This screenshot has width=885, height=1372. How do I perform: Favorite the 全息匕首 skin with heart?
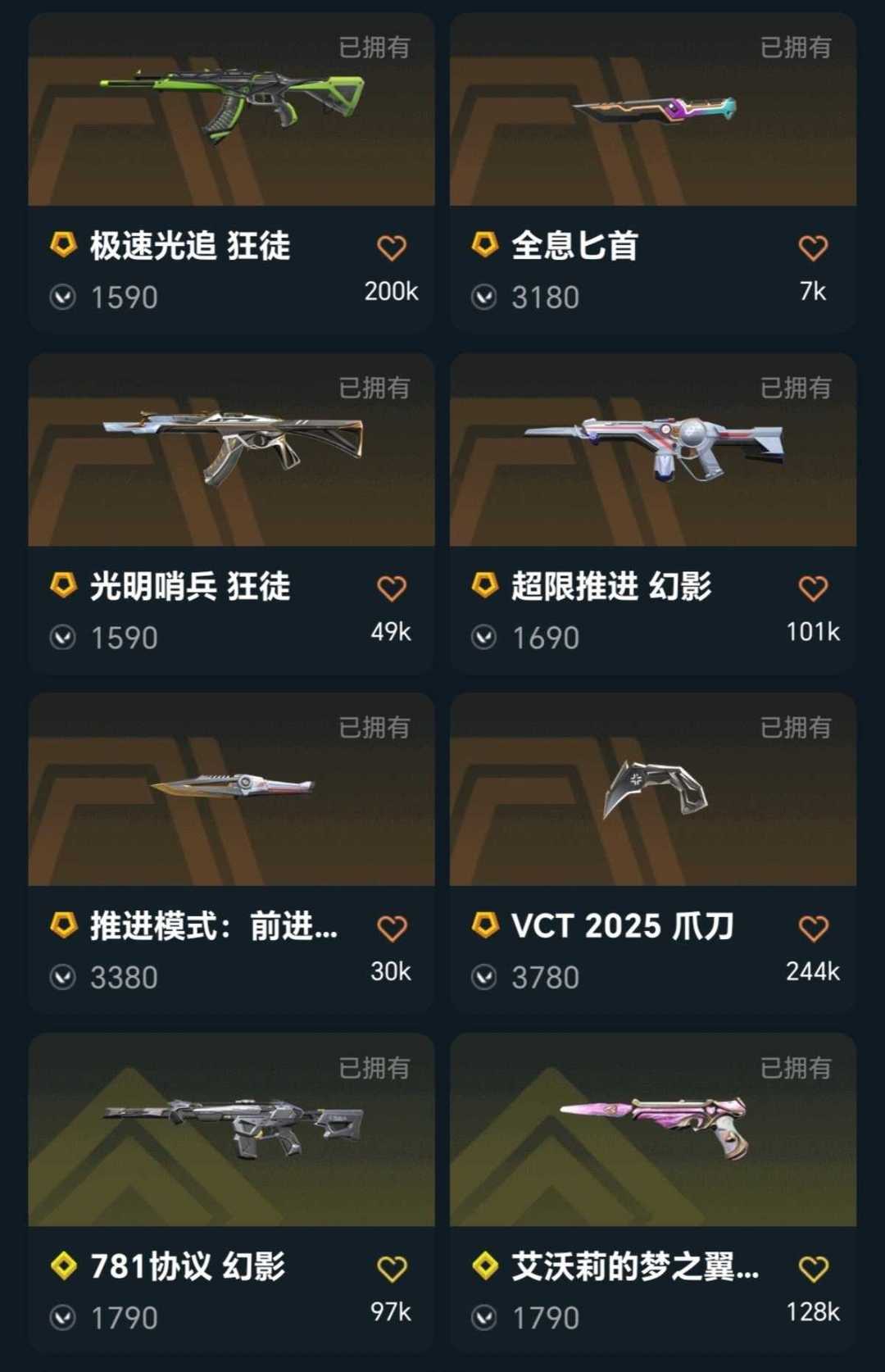pyautogui.click(x=813, y=248)
